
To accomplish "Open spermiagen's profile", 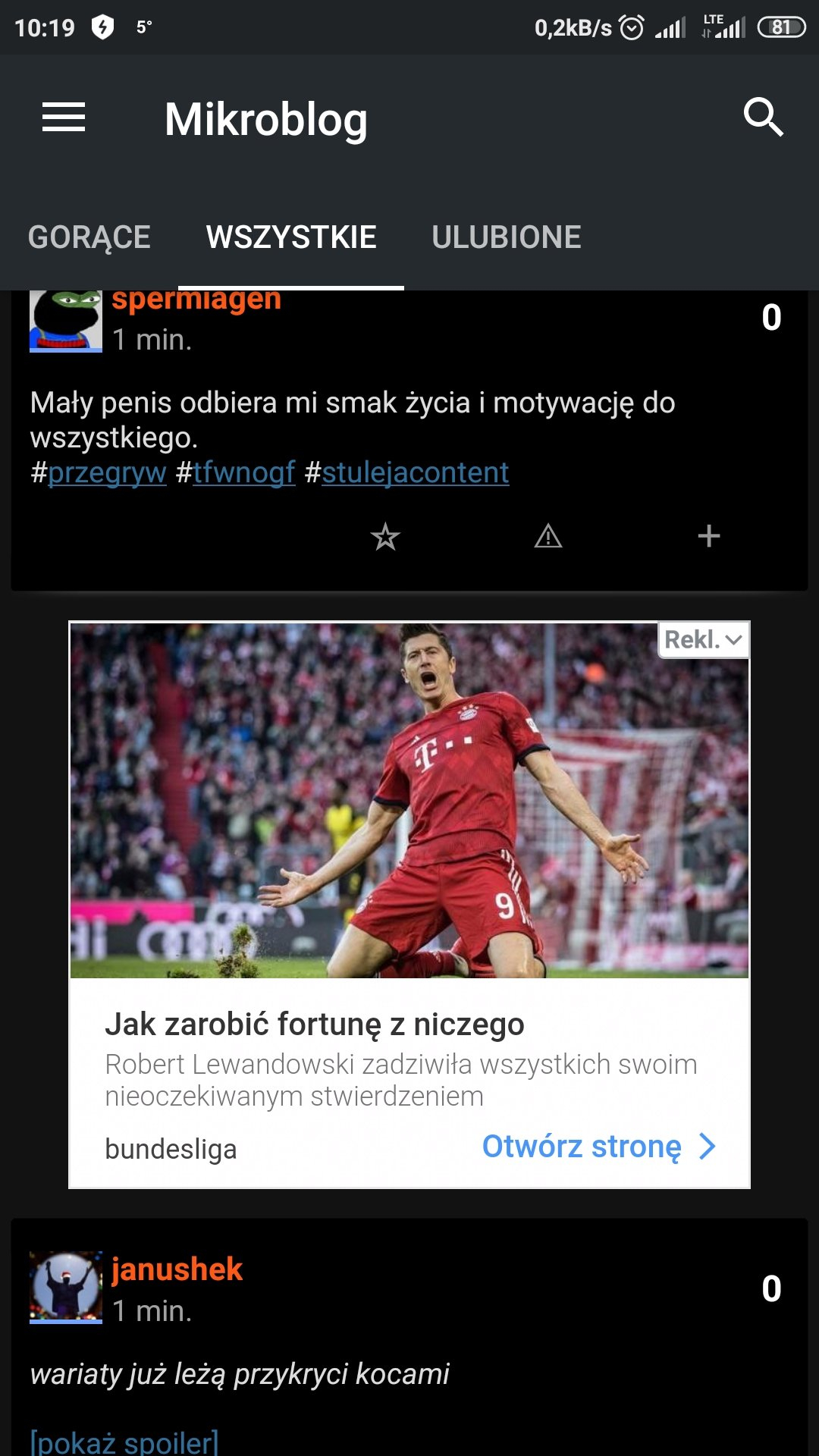I will (196, 301).
